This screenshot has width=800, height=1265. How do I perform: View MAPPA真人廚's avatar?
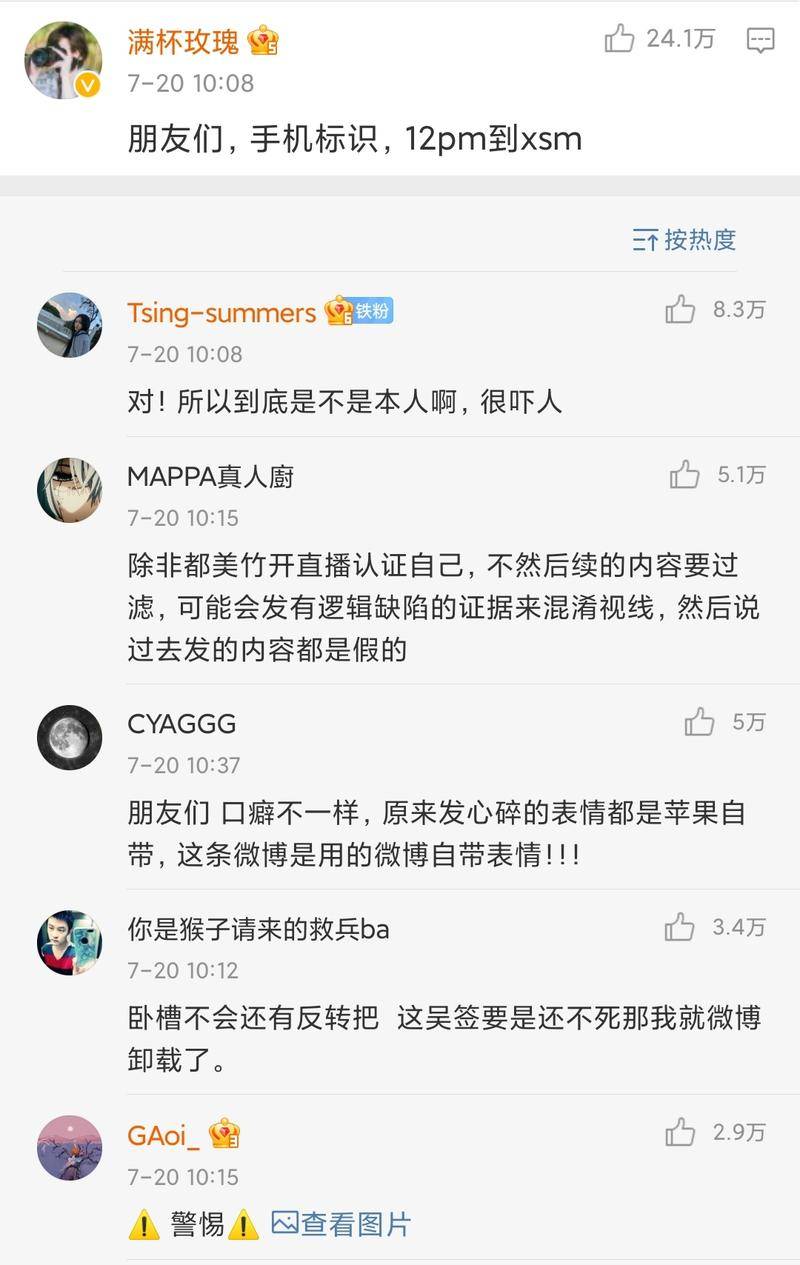point(69,490)
